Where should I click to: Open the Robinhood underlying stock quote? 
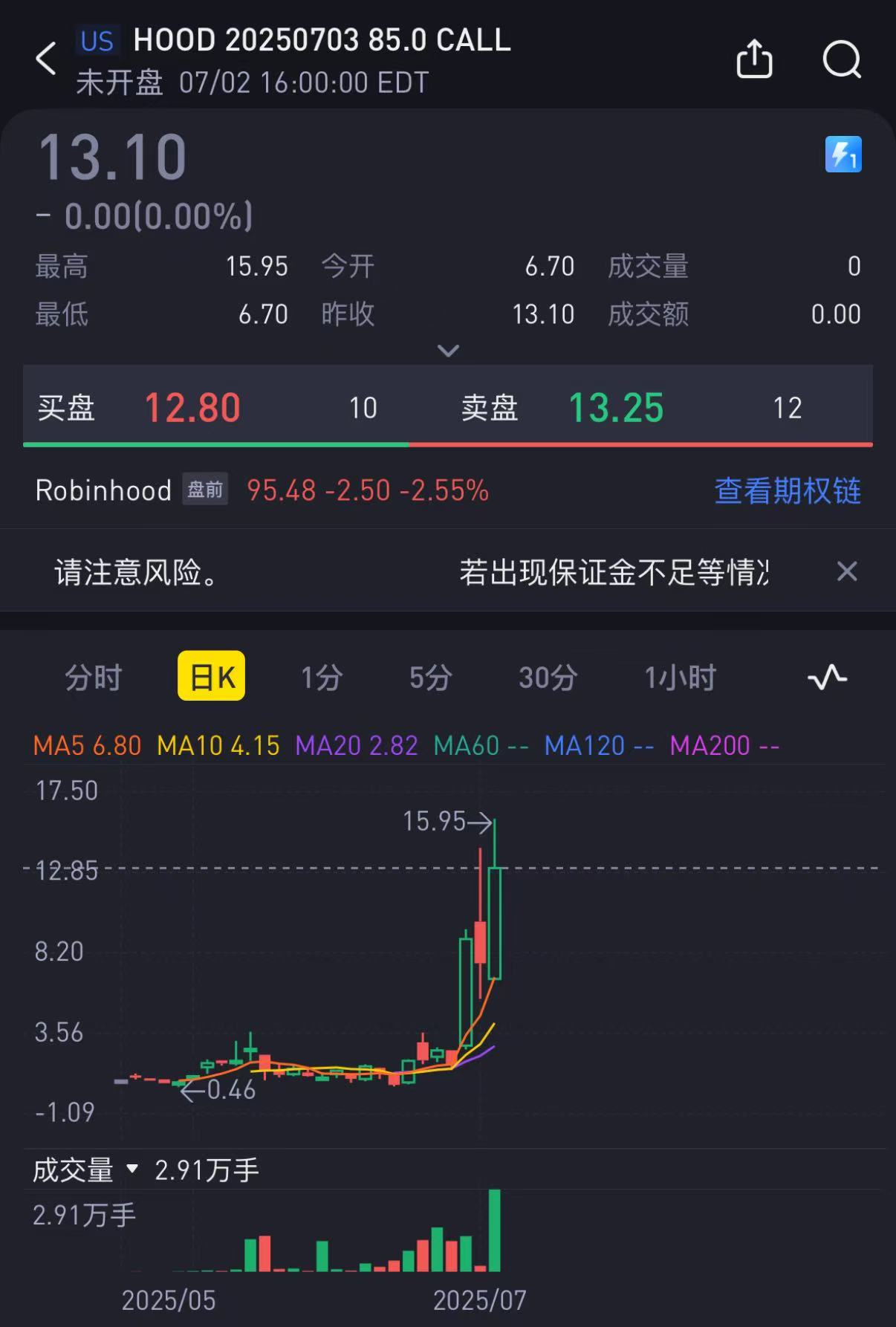[x=104, y=490]
